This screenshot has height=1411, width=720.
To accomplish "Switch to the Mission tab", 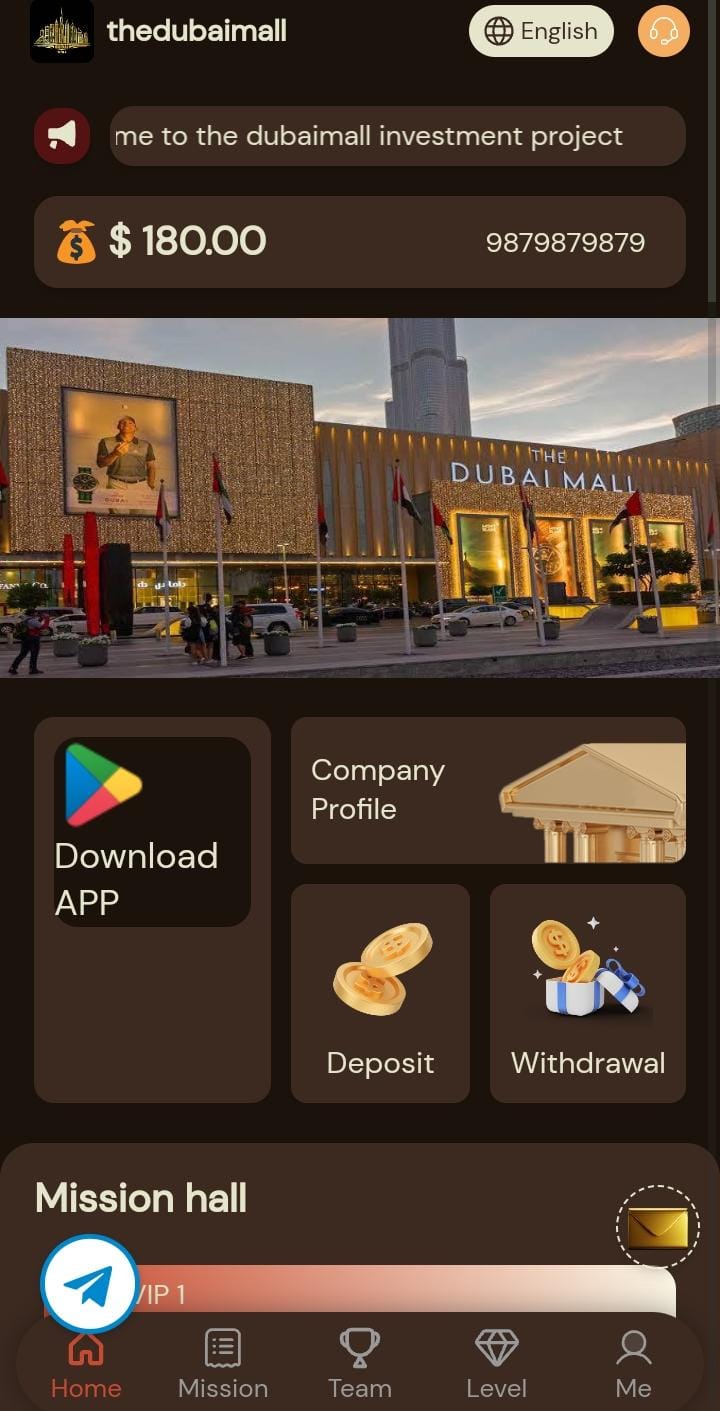I will 222,1360.
